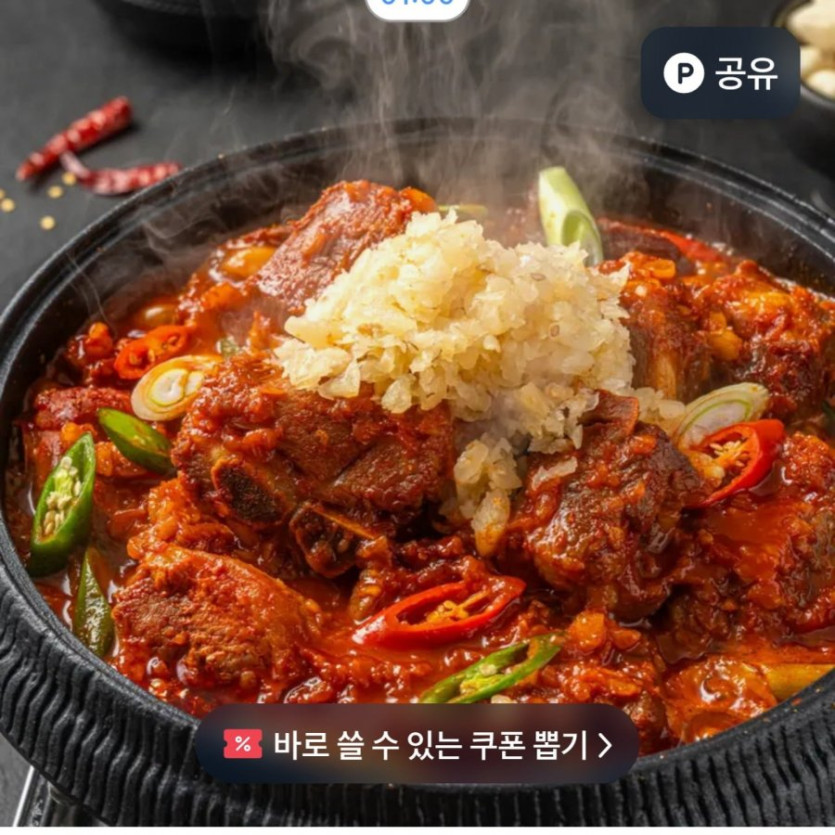The width and height of the screenshot is (835, 835).
Task: Tap the 공유 share button
Action: pos(721,73)
